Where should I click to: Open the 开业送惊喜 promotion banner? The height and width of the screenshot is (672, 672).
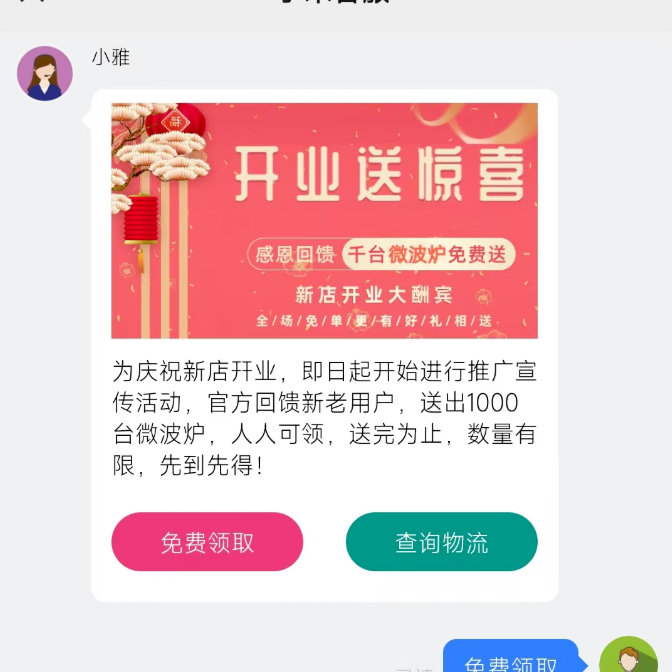(x=324, y=220)
